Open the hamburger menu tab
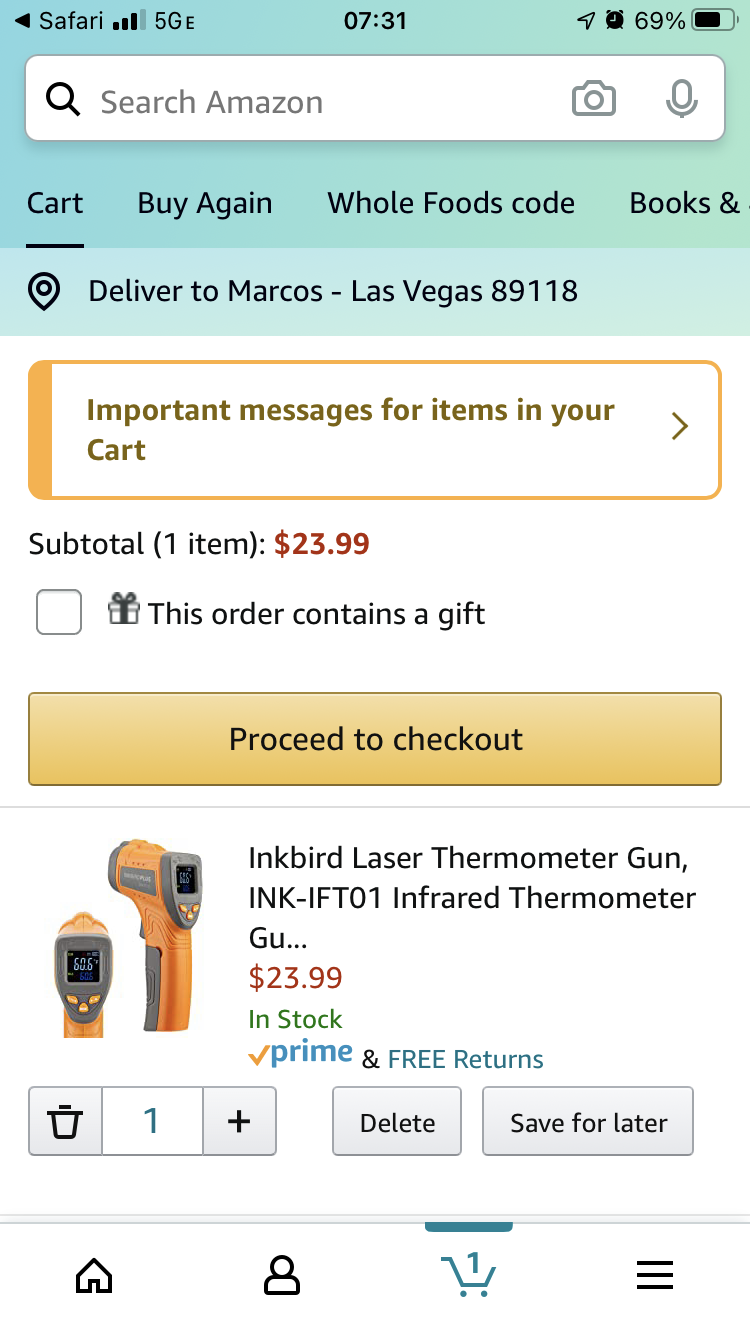Image resolution: width=750 pixels, height=1334 pixels. pos(655,1275)
